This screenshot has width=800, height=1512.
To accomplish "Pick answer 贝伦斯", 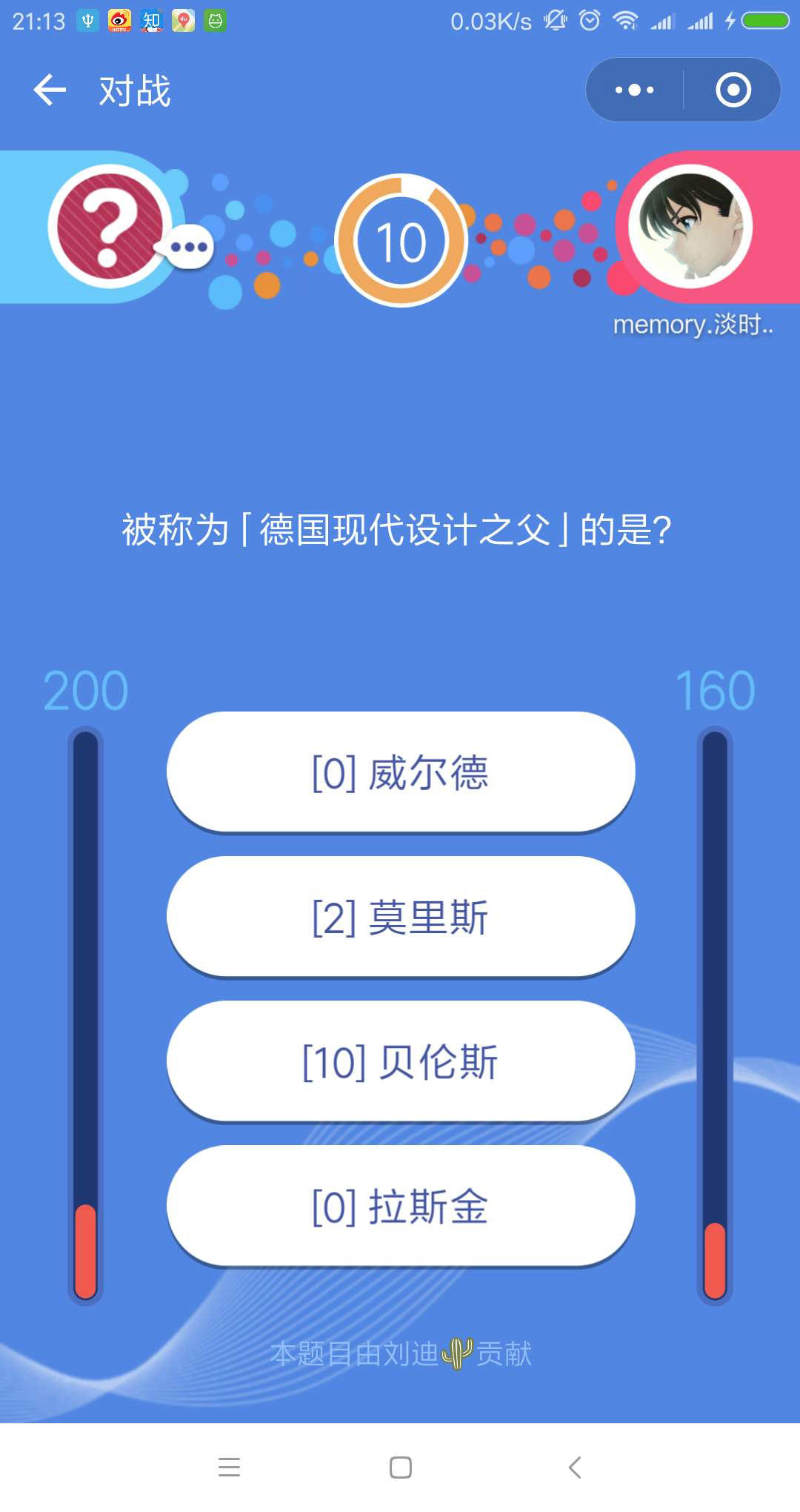I will coord(401,1061).
